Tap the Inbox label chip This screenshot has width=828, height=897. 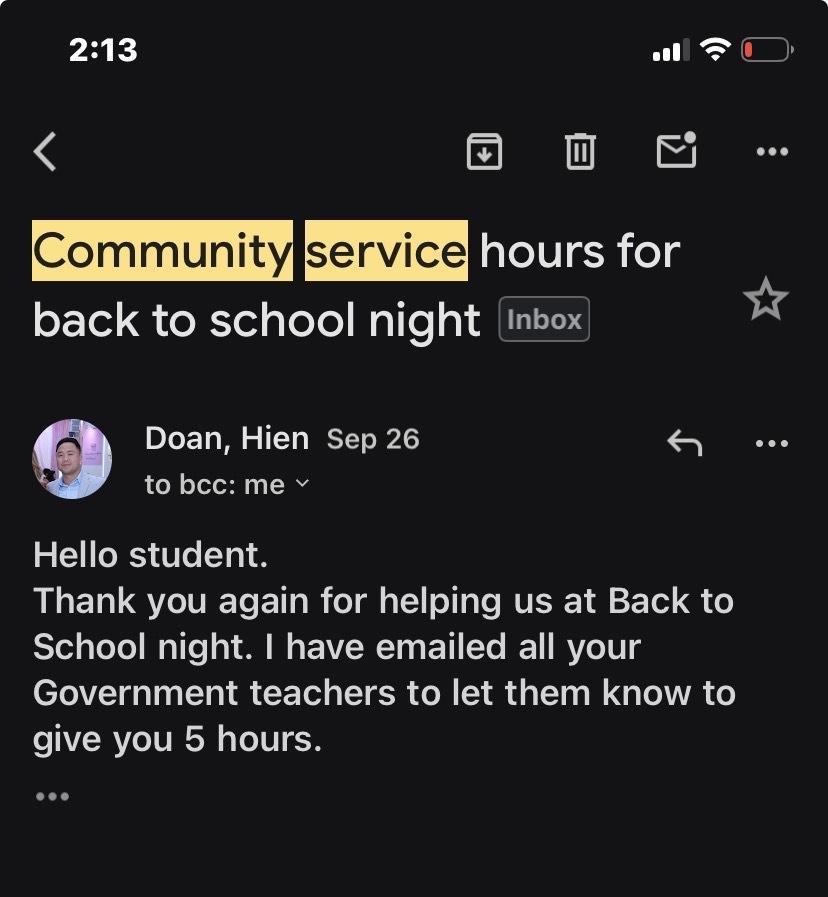544,320
